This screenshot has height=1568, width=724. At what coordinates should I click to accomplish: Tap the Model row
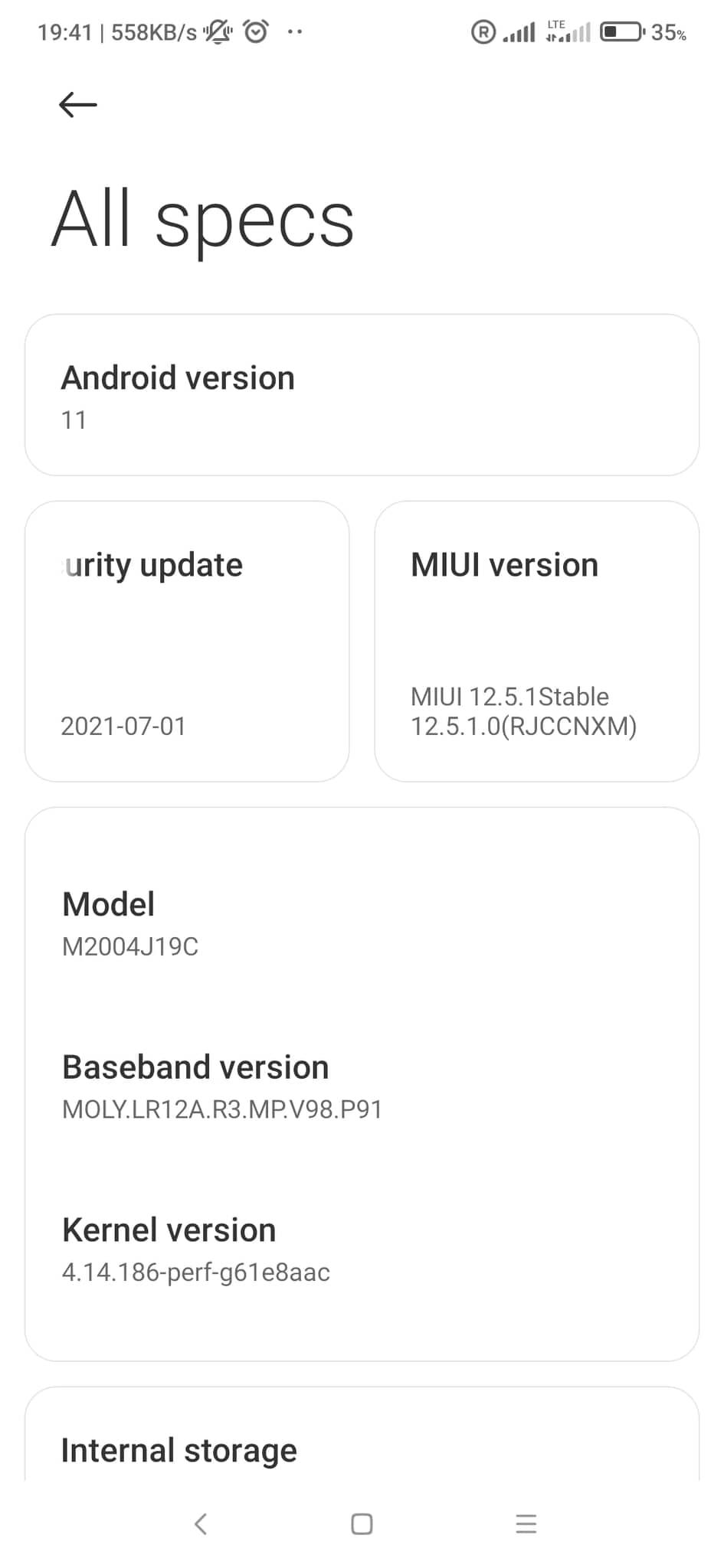[x=362, y=923]
